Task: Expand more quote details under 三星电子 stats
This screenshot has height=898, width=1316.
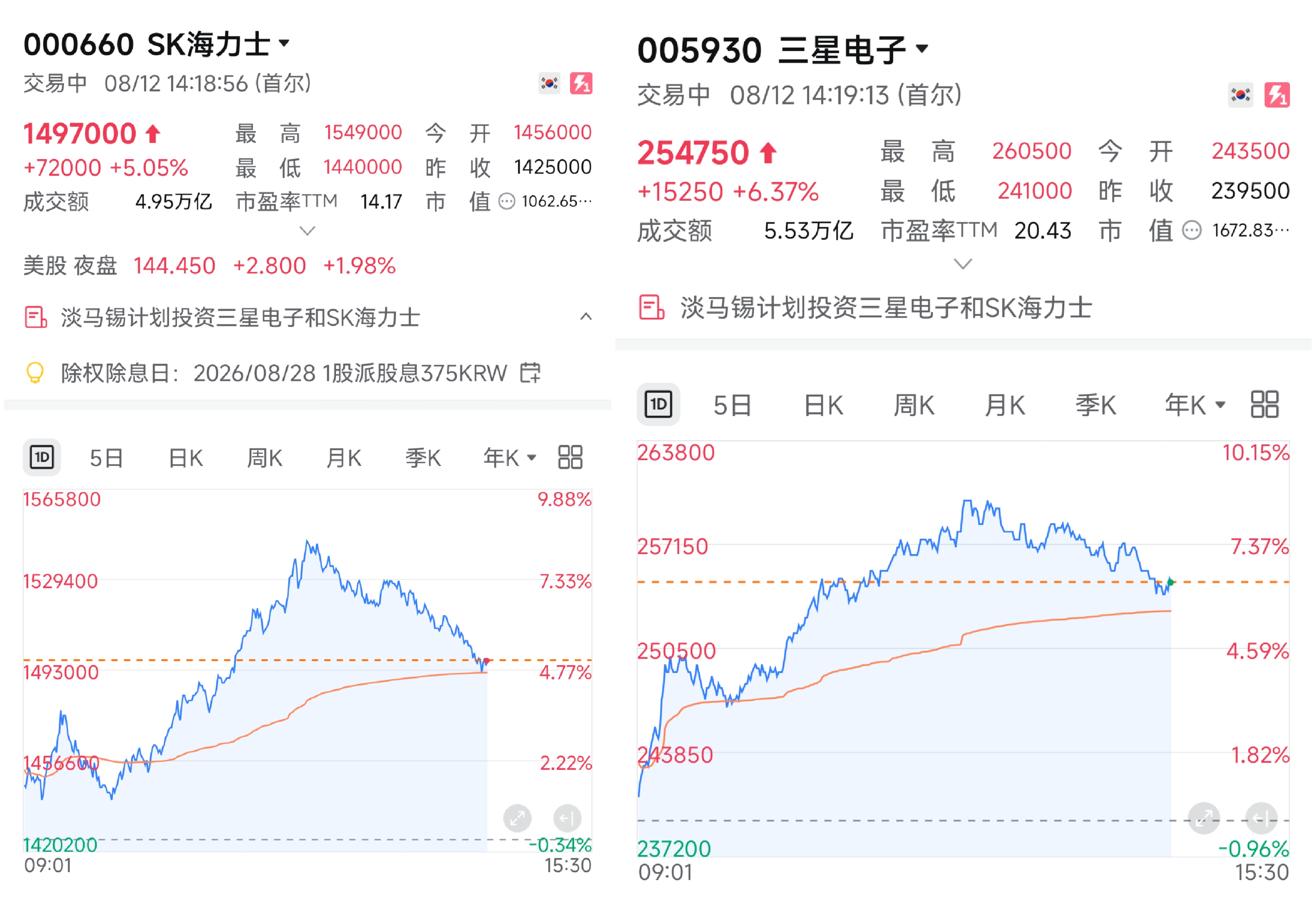Action: pyautogui.click(x=963, y=264)
